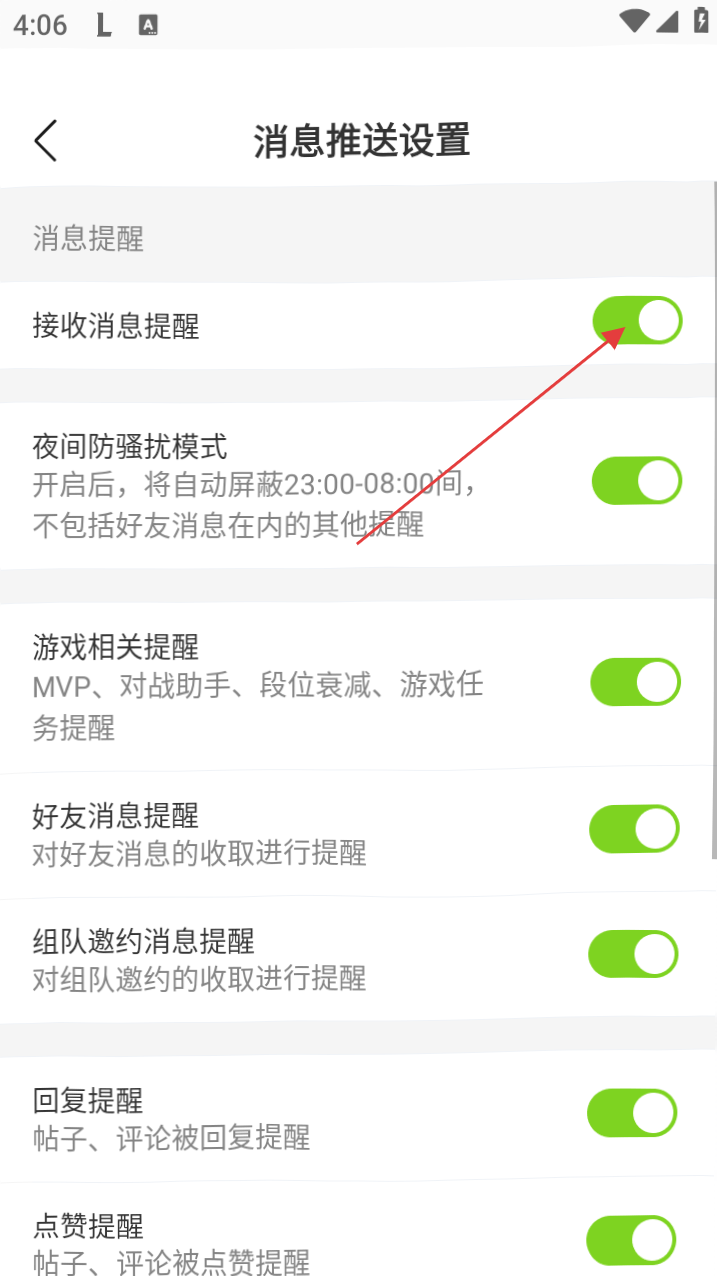
Task: Toggle the 点赞提醒 switch
Action: point(631,1239)
